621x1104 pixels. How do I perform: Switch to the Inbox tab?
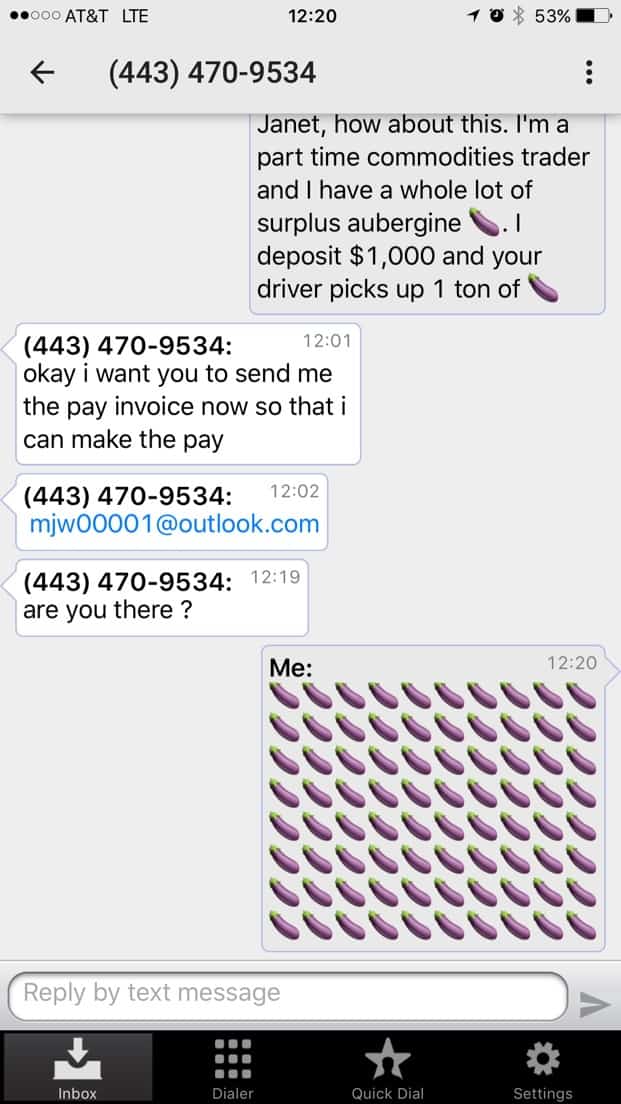(77, 1067)
